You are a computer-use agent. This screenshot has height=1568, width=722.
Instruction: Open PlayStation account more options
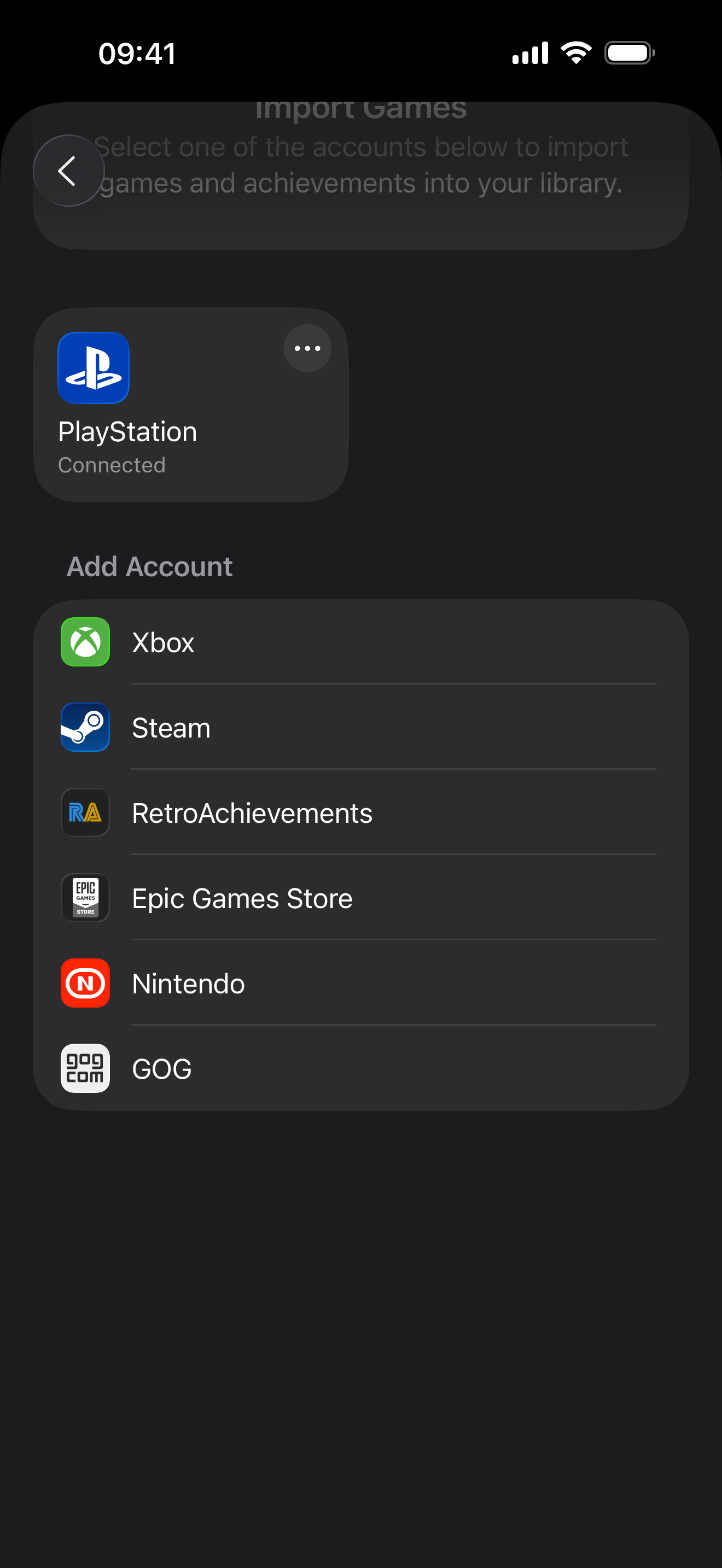307,348
